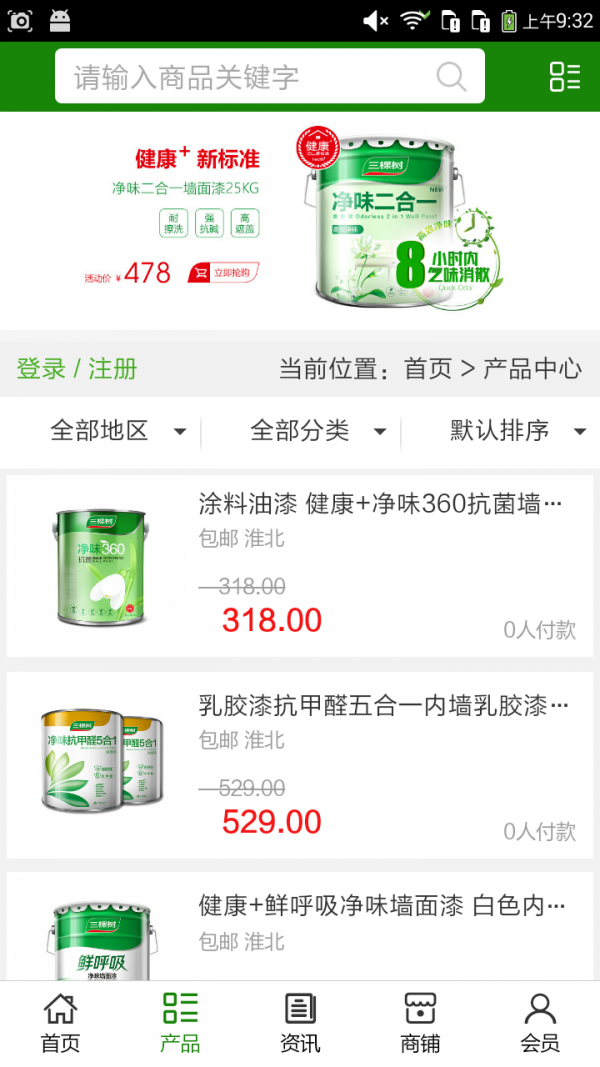Screen dimensions: 600x1067
Task: Open the 会员 member tab
Action: [540, 1023]
